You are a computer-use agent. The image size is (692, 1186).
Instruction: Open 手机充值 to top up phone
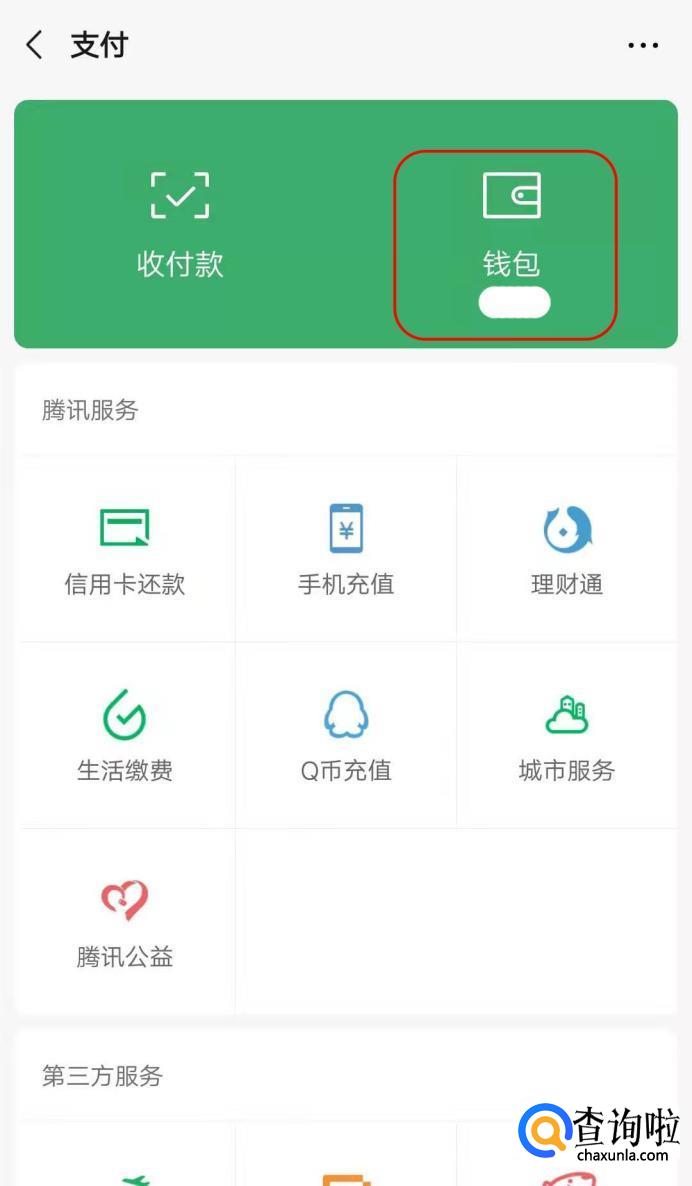pyautogui.click(x=346, y=550)
